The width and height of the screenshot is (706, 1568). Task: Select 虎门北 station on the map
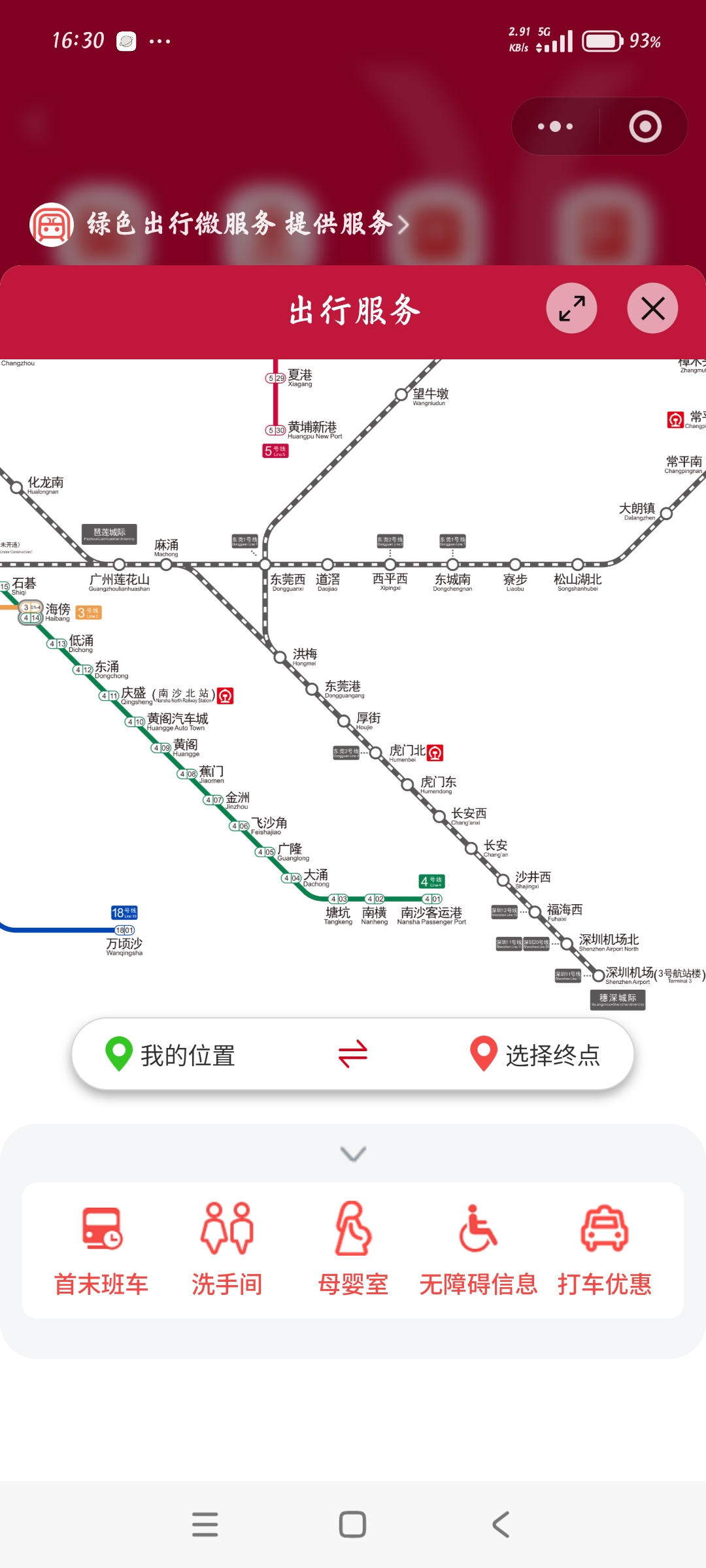pos(377,753)
